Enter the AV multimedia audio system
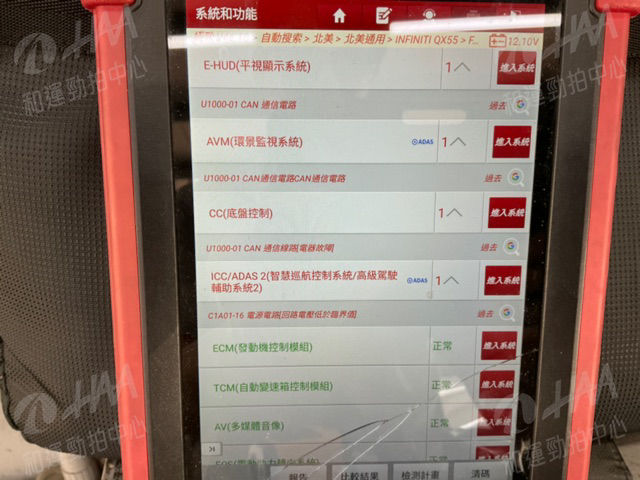The width and height of the screenshot is (640, 480). point(495,423)
